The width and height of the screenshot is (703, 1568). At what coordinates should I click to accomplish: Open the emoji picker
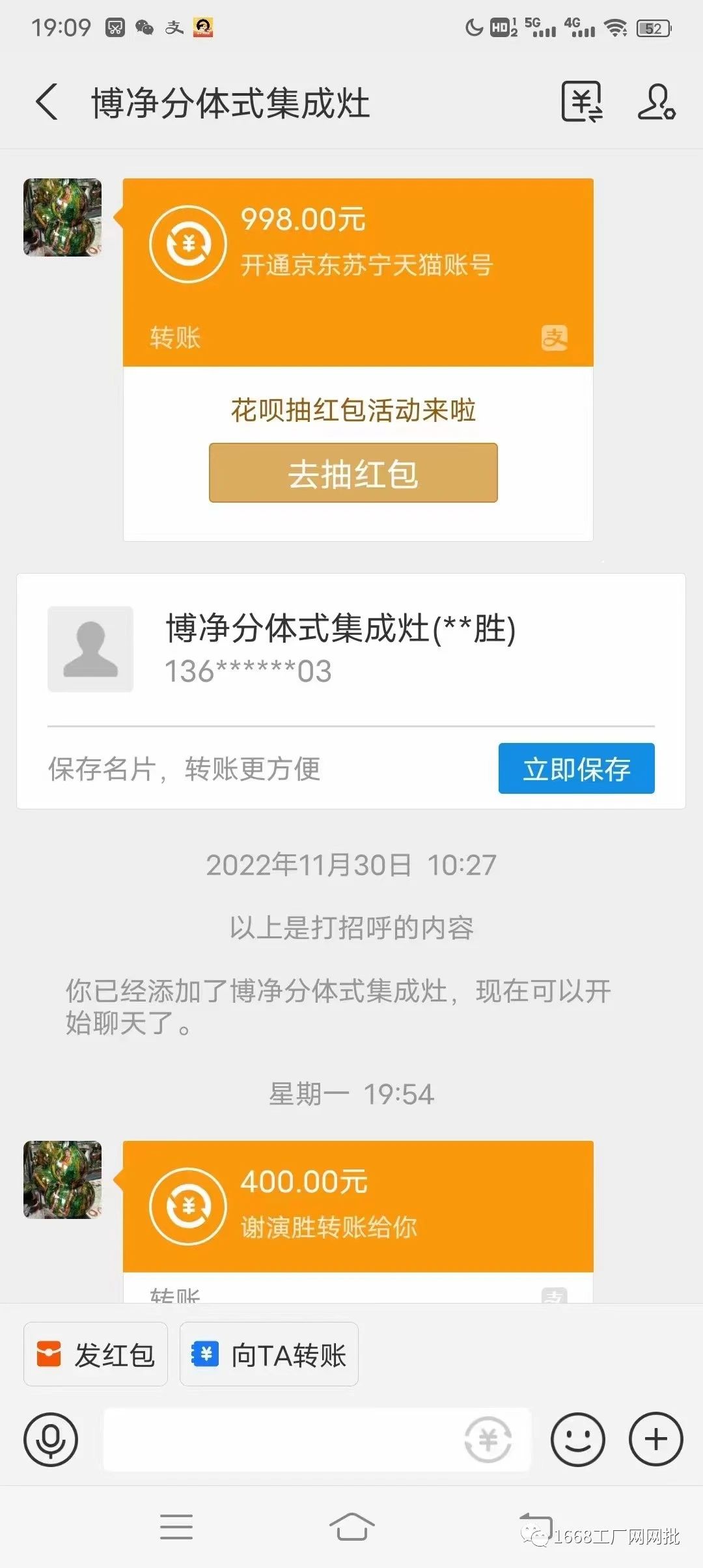point(578,1440)
